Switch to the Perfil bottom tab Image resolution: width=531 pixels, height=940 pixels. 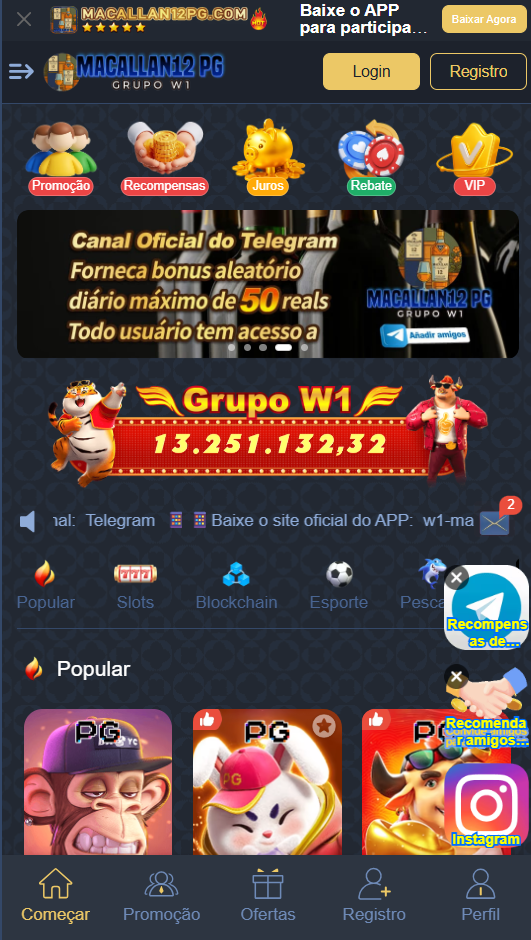480,896
